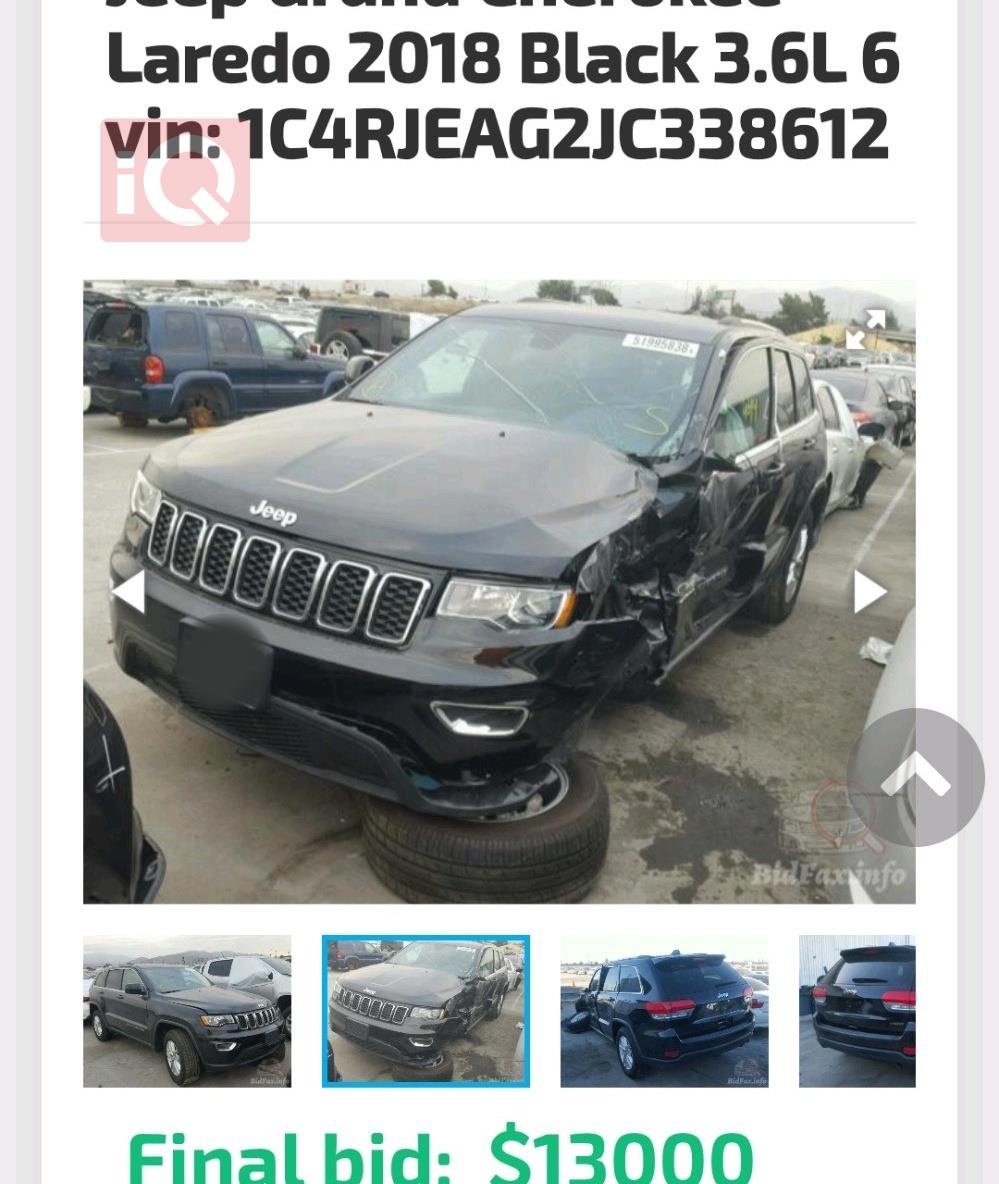Show the previous photo in the gallery
This screenshot has height=1184, width=999.
point(128,592)
